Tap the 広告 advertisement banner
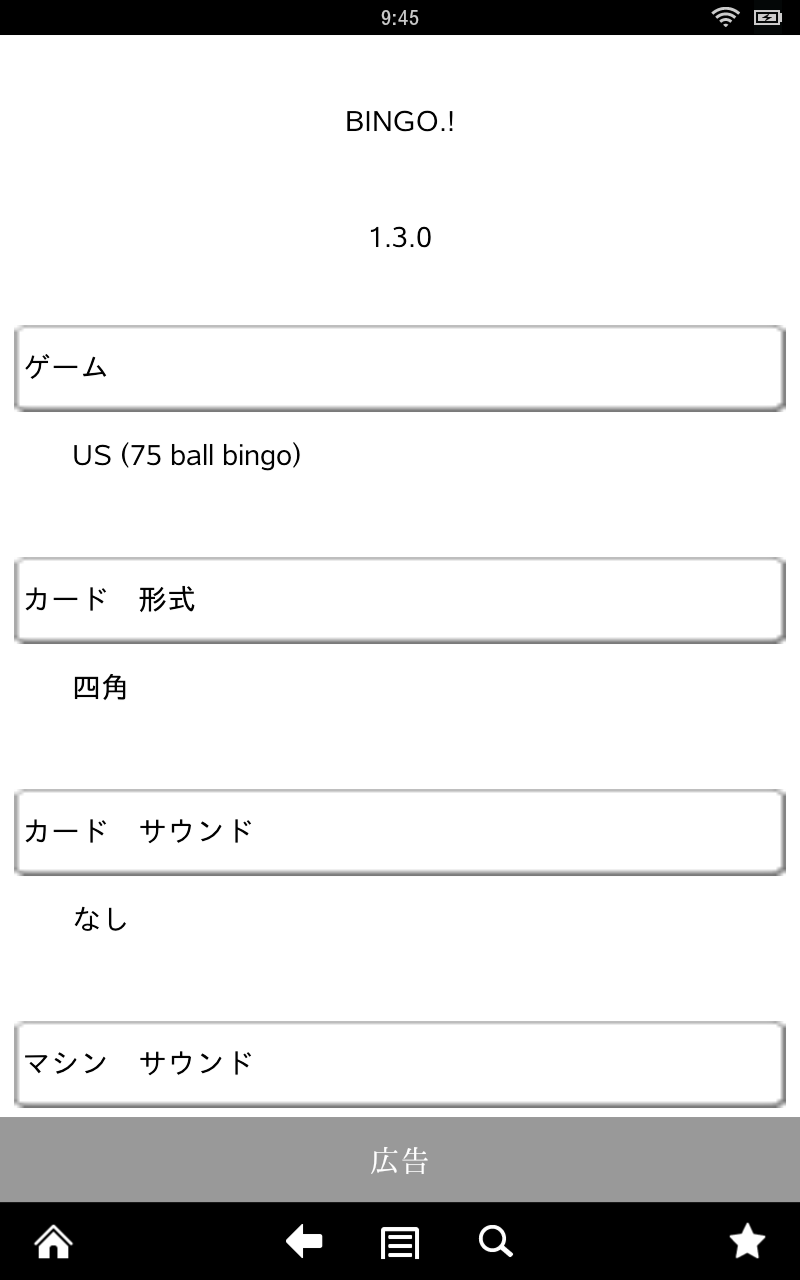Screen dimensions: 800x1280 (400, 1159)
